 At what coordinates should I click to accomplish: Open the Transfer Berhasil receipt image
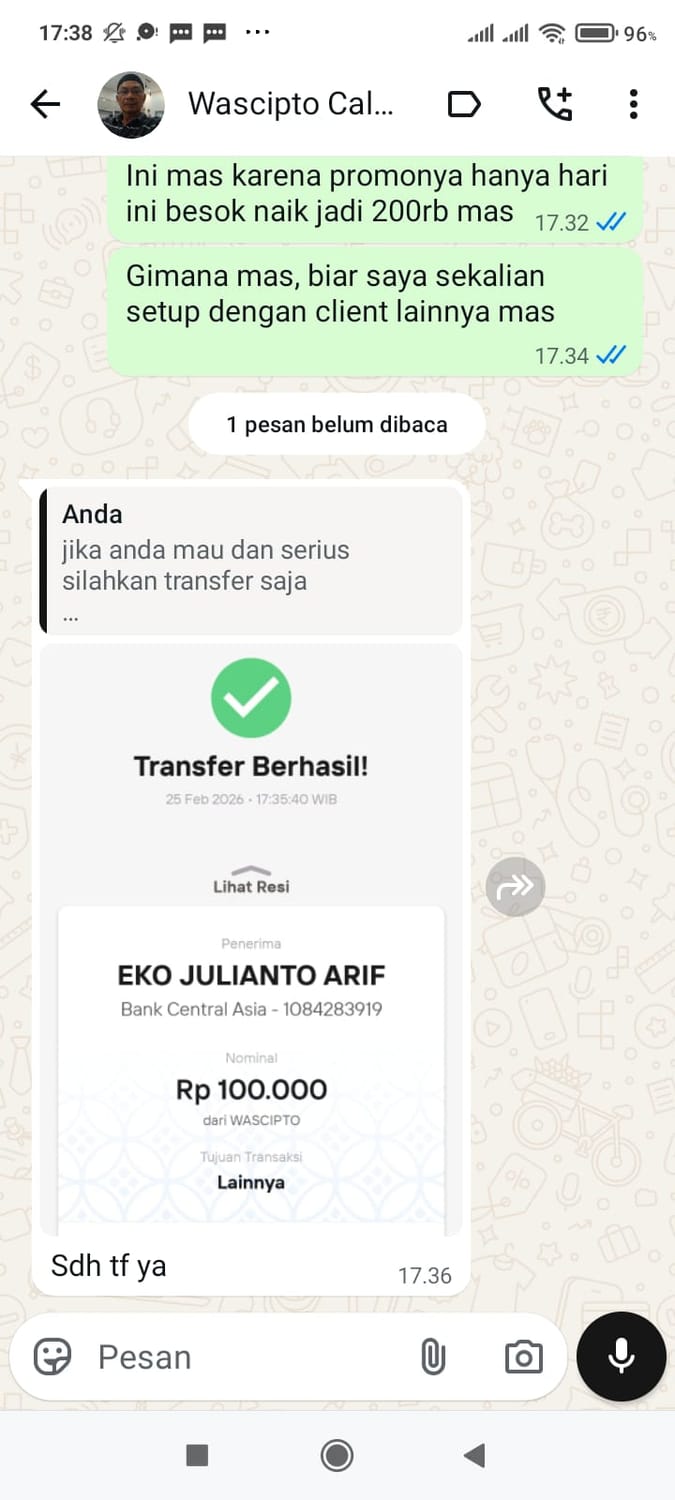click(250, 940)
